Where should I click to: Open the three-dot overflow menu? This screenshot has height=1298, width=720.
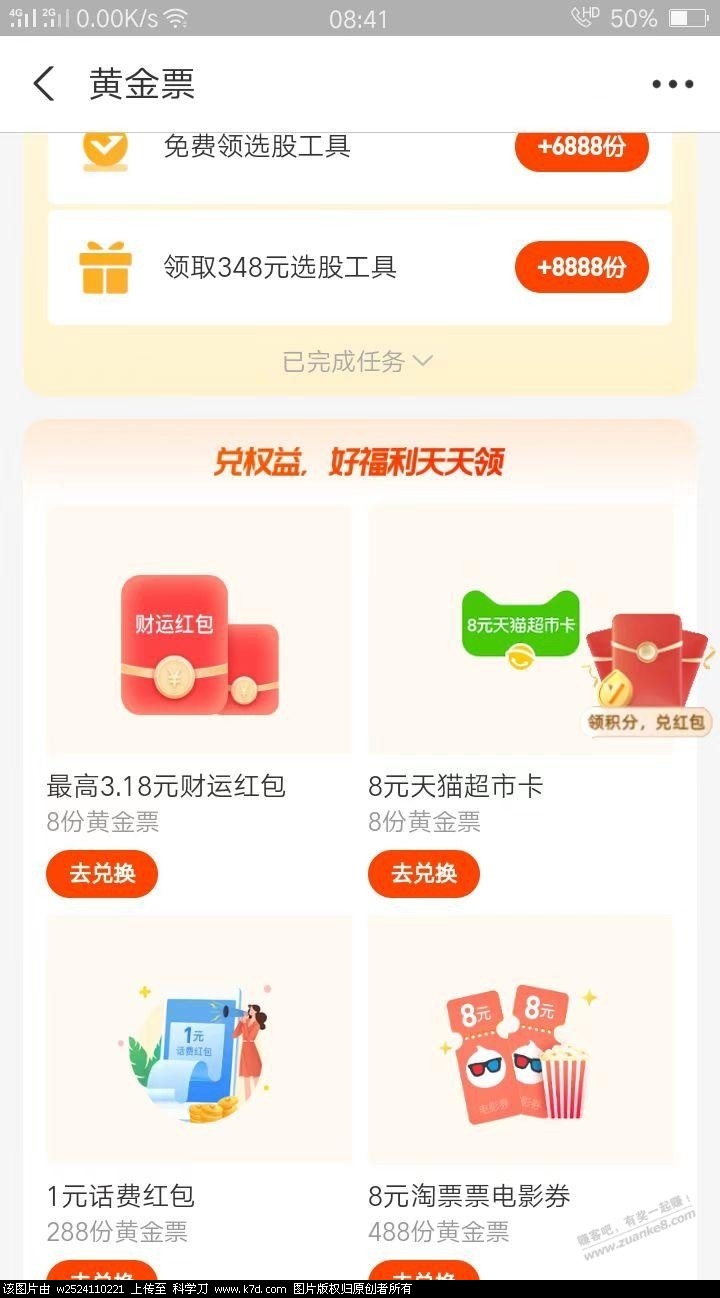click(x=672, y=84)
